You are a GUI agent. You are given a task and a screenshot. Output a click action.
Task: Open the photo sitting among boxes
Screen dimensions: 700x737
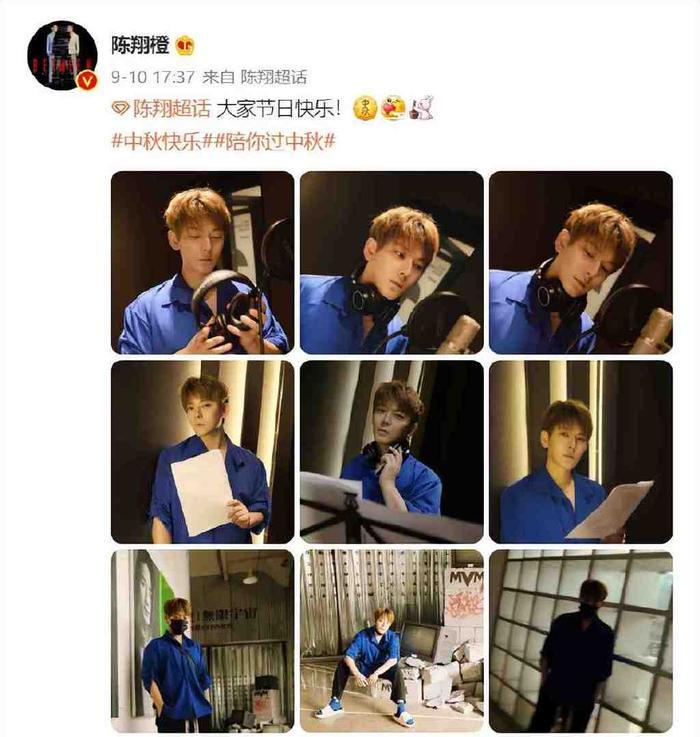(391, 640)
